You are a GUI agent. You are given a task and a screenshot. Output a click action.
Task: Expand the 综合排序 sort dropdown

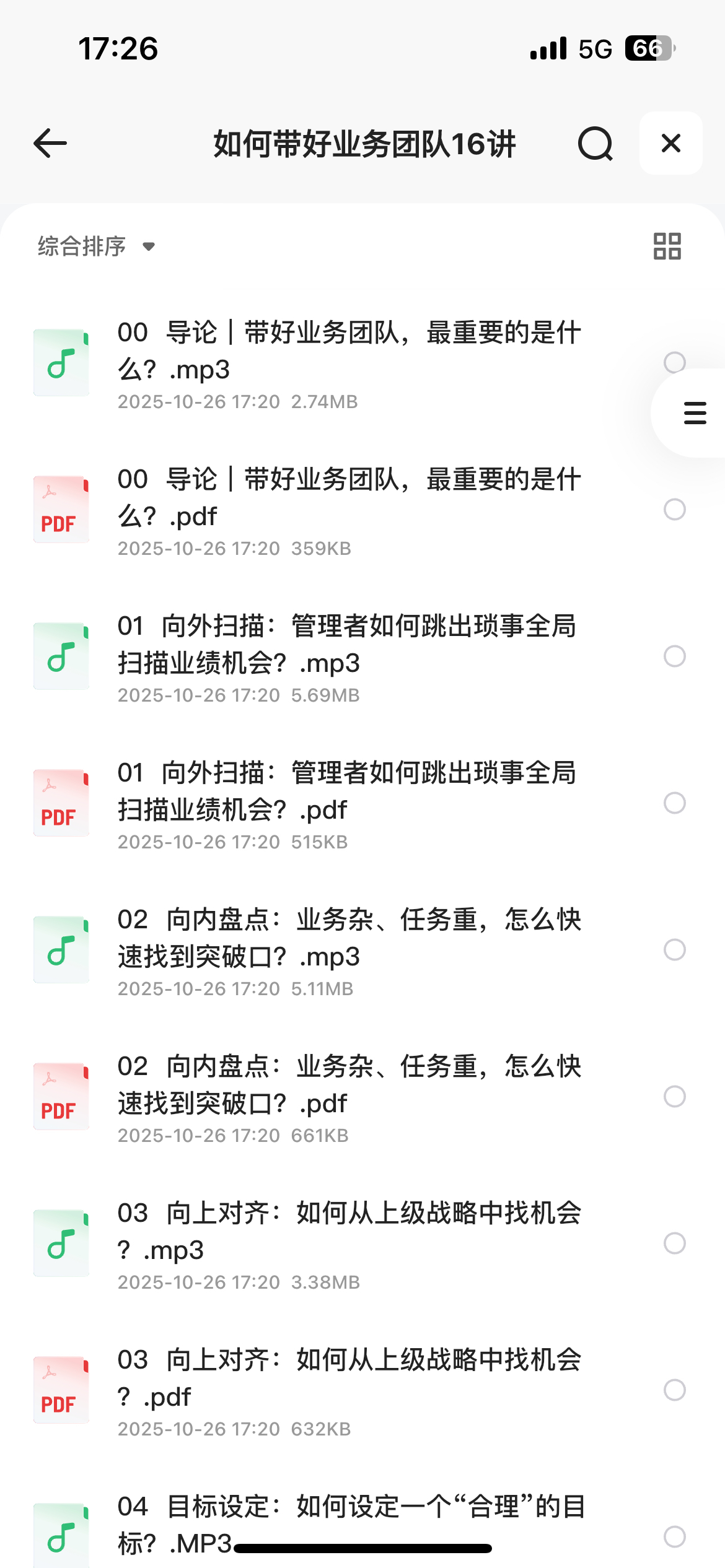coord(96,246)
